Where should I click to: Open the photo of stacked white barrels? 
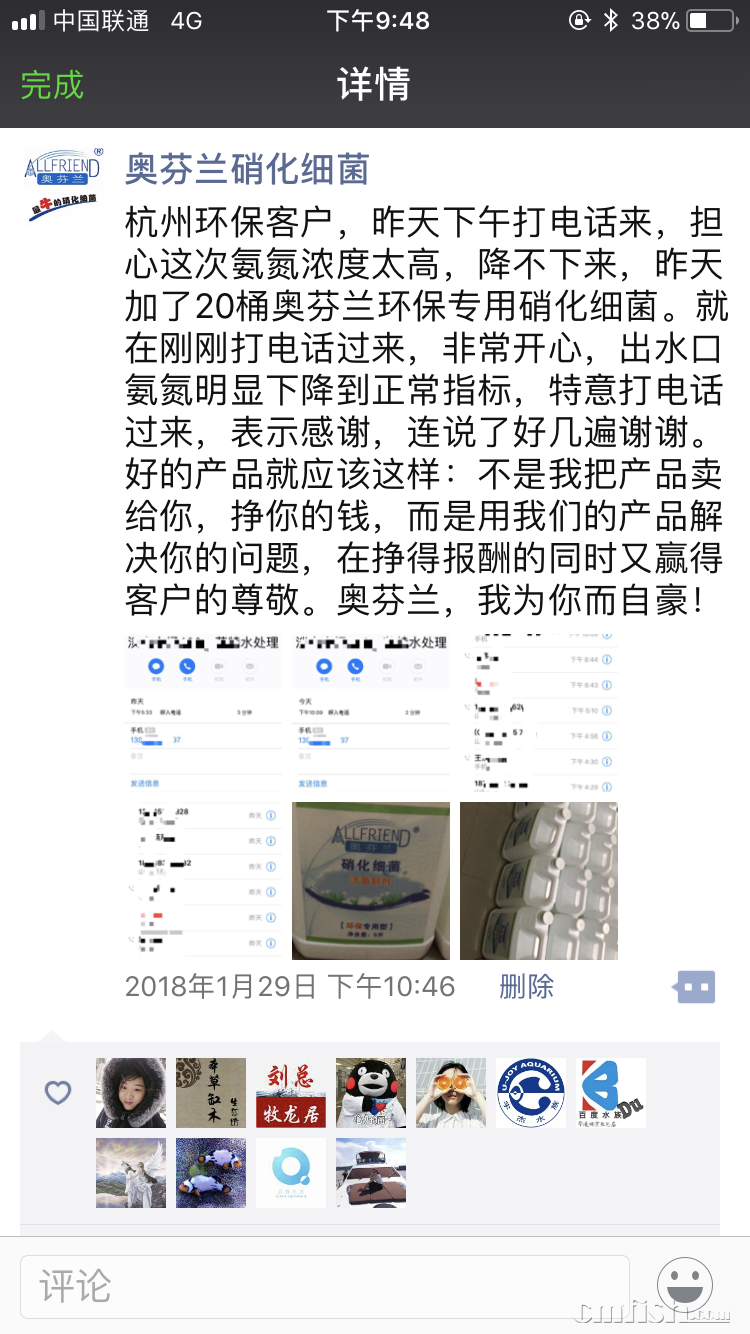(x=539, y=881)
